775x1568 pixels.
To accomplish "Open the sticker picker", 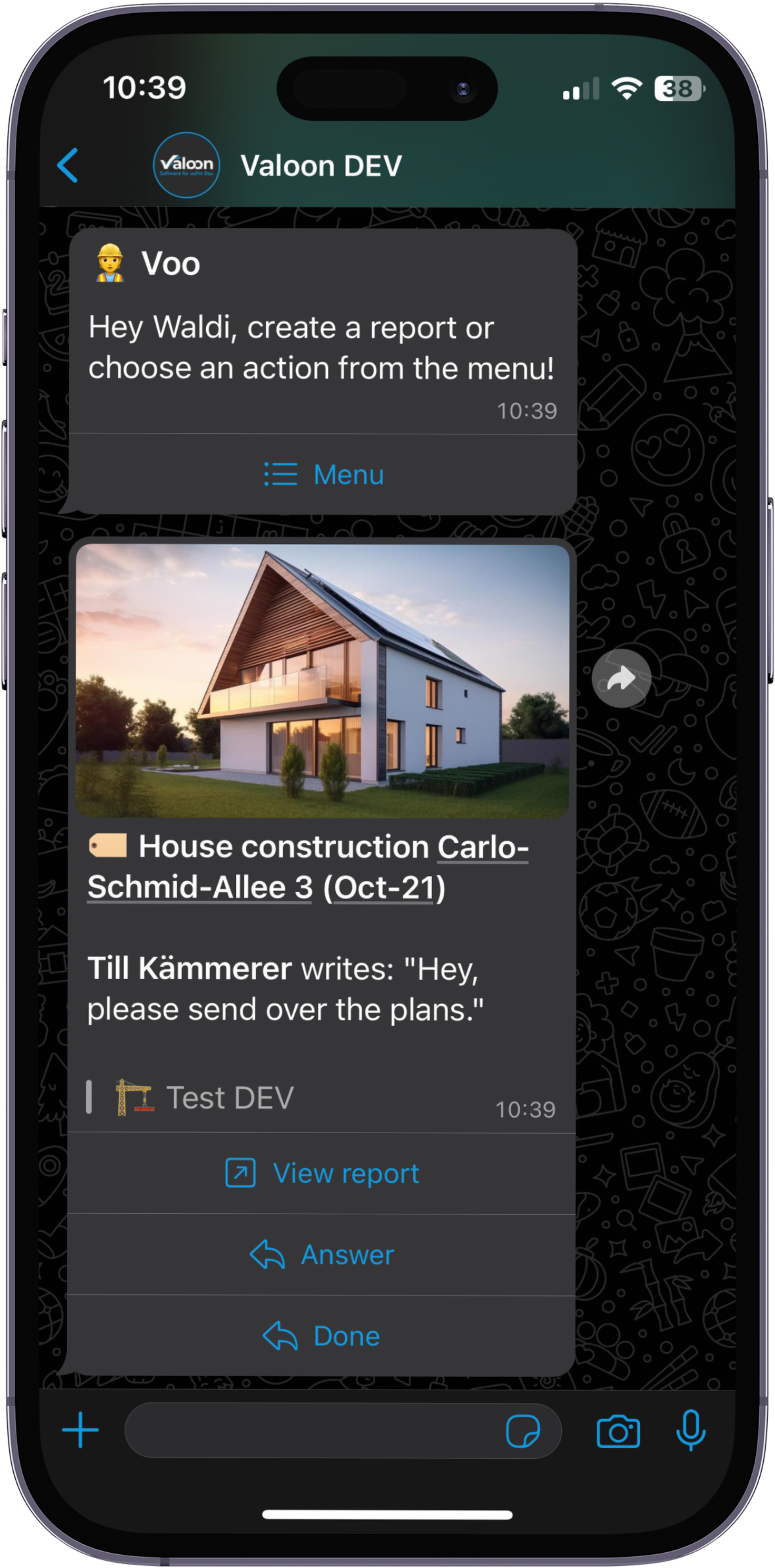I will 522,1430.
